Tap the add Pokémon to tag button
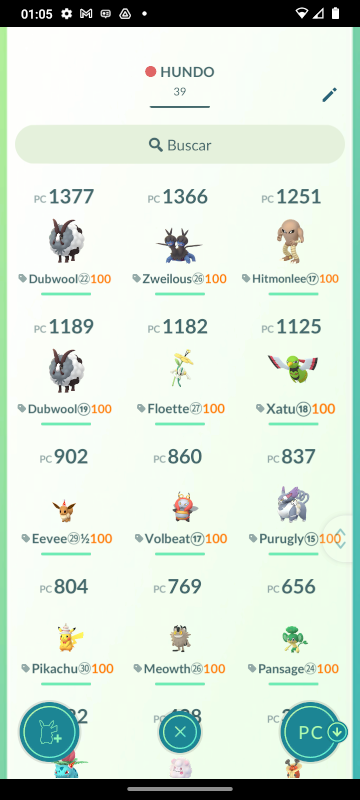 click(49, 733)
